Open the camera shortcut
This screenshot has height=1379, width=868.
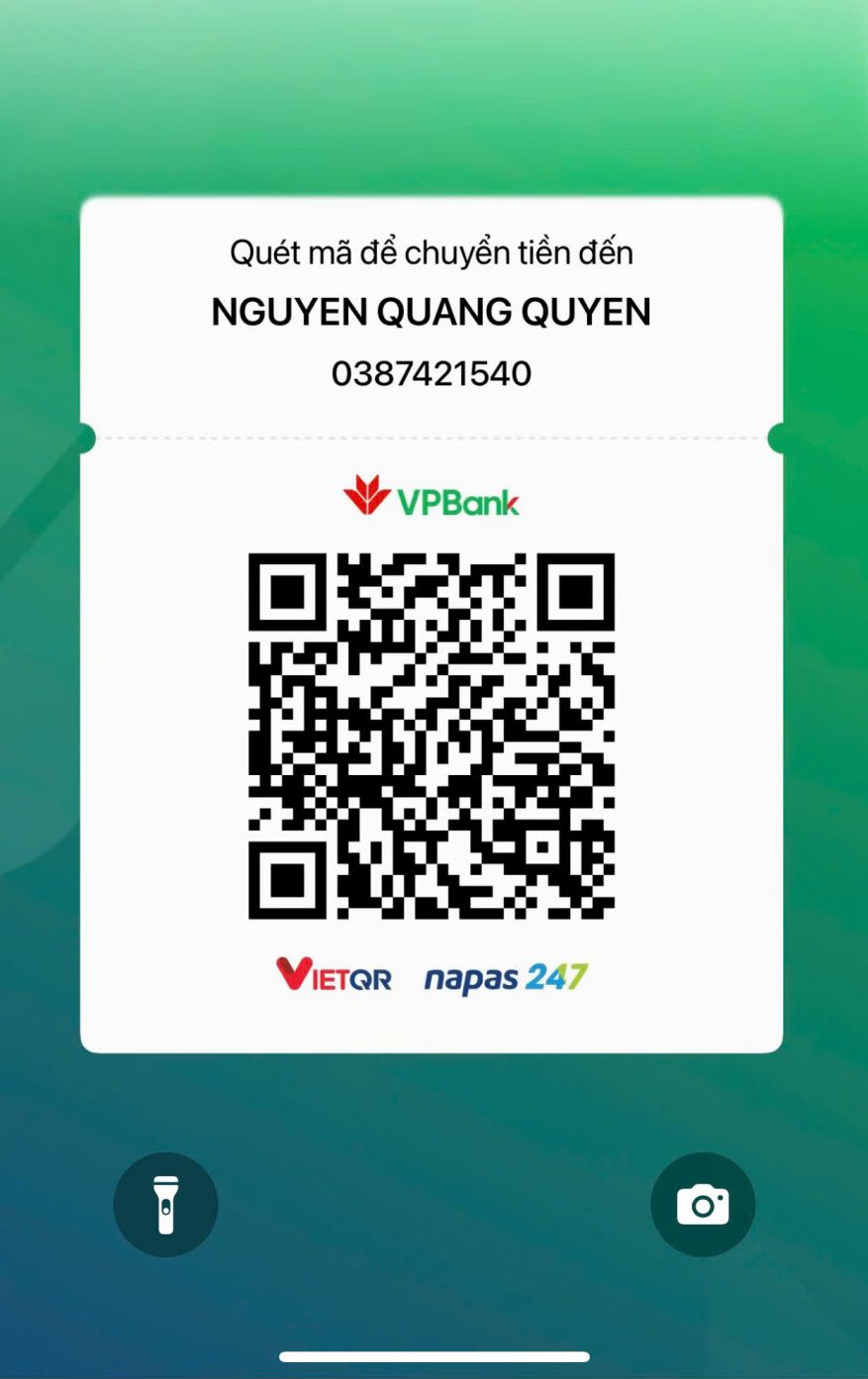click(x=702, y=1205)
